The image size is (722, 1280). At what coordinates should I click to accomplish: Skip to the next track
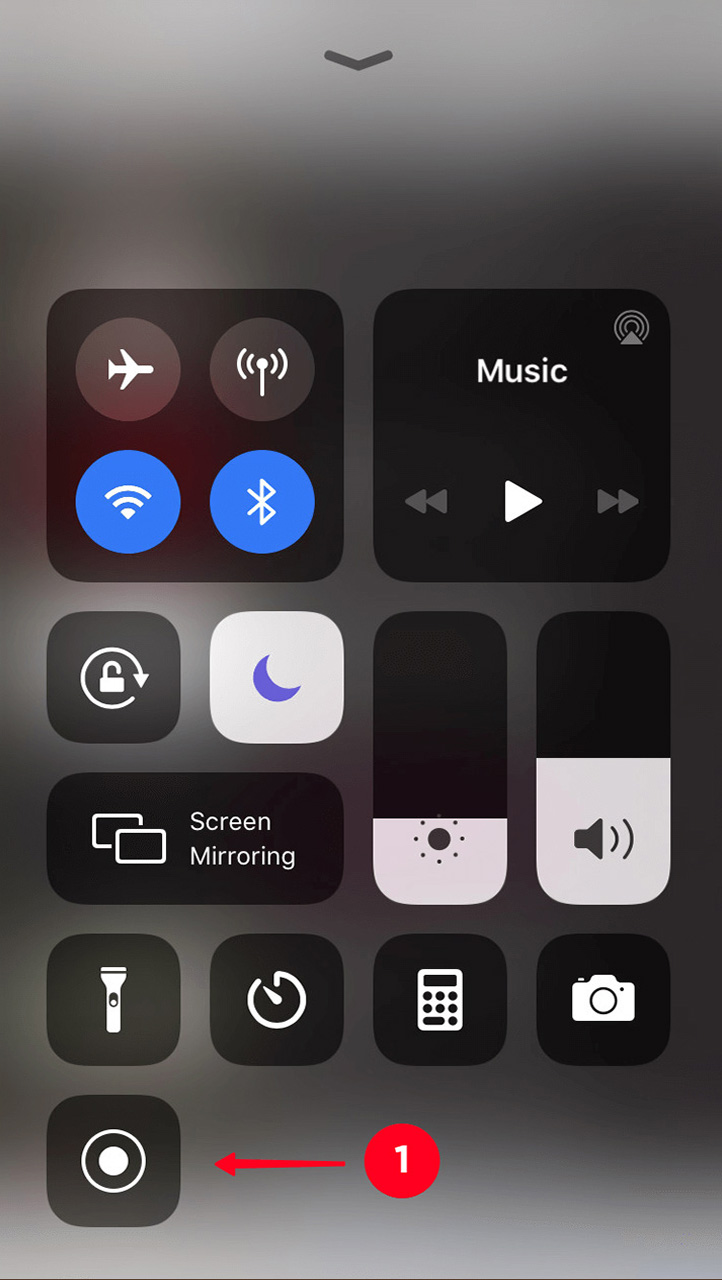pos(617,501)
